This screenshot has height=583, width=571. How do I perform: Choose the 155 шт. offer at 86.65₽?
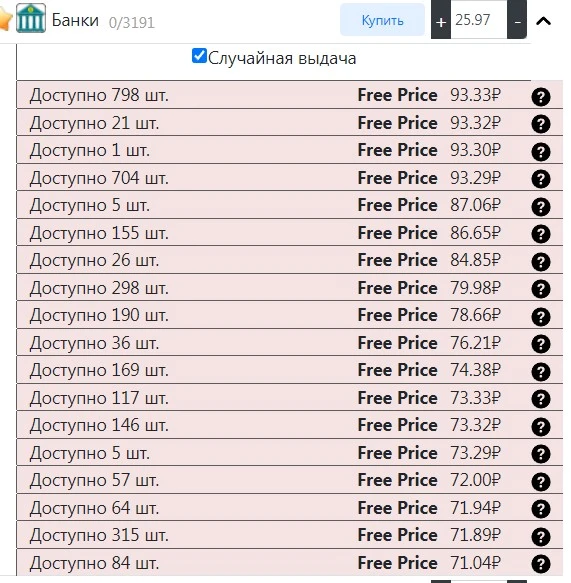point(290,233)
